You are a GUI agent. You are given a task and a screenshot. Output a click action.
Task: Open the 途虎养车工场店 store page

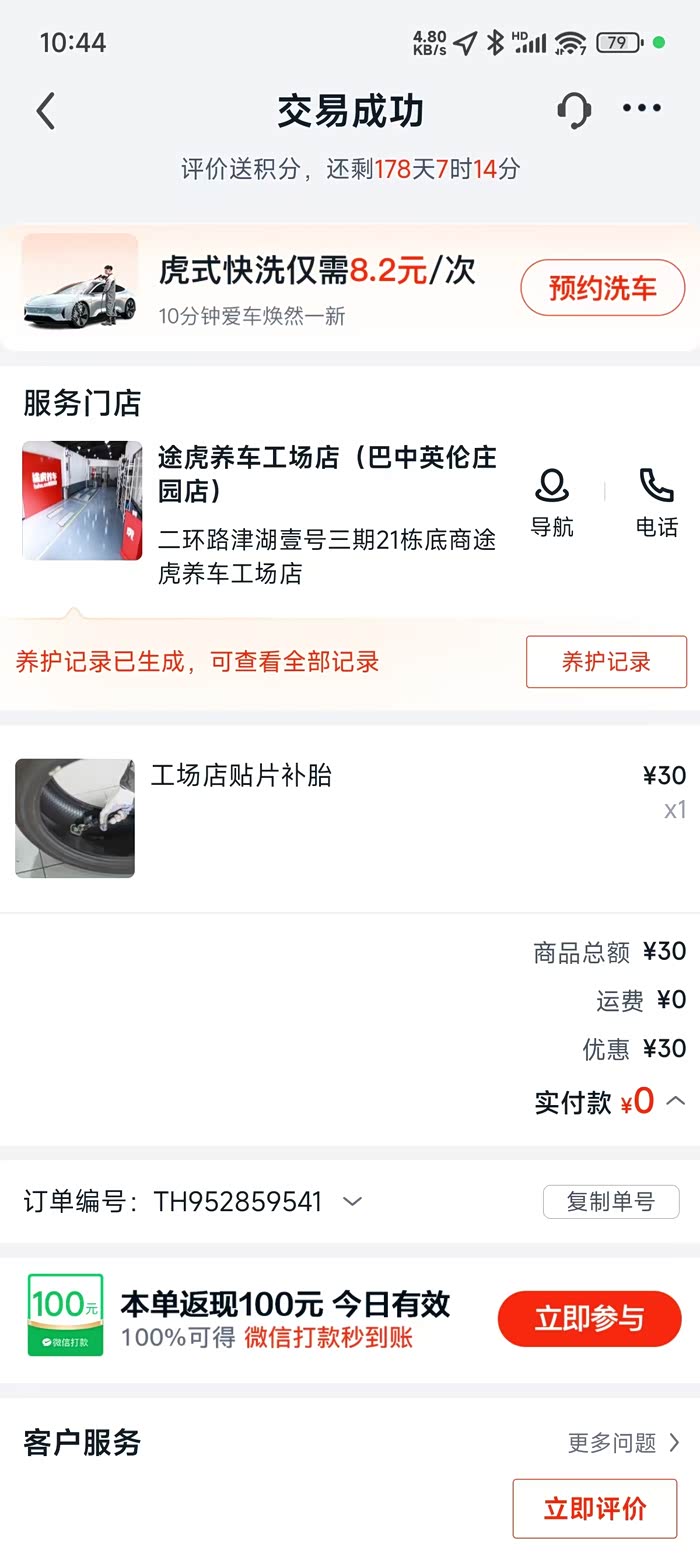[326, 474]
